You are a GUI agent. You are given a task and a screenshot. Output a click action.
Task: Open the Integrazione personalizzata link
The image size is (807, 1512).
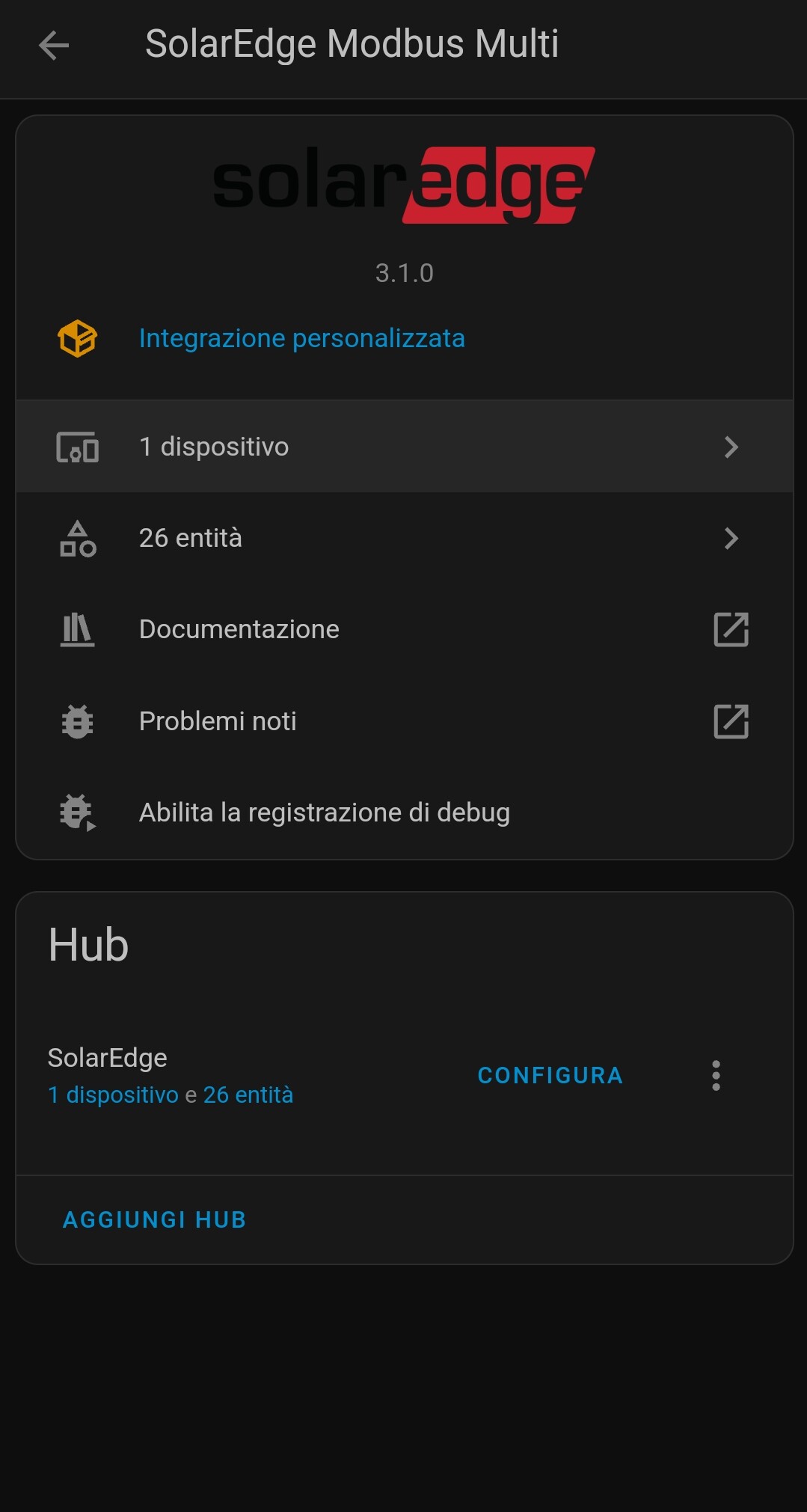[301, 338]
